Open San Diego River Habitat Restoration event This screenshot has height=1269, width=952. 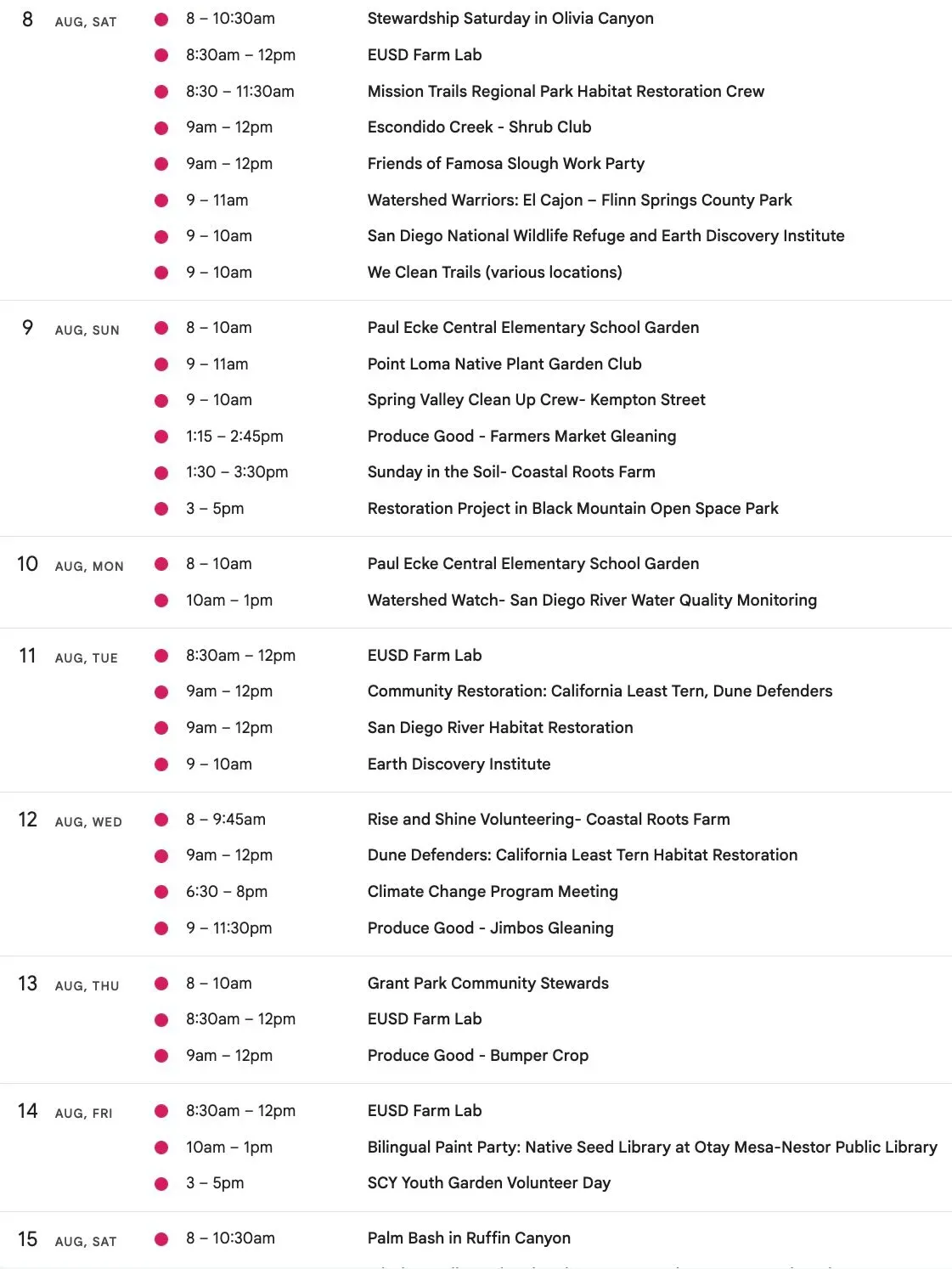pos(500,728)
